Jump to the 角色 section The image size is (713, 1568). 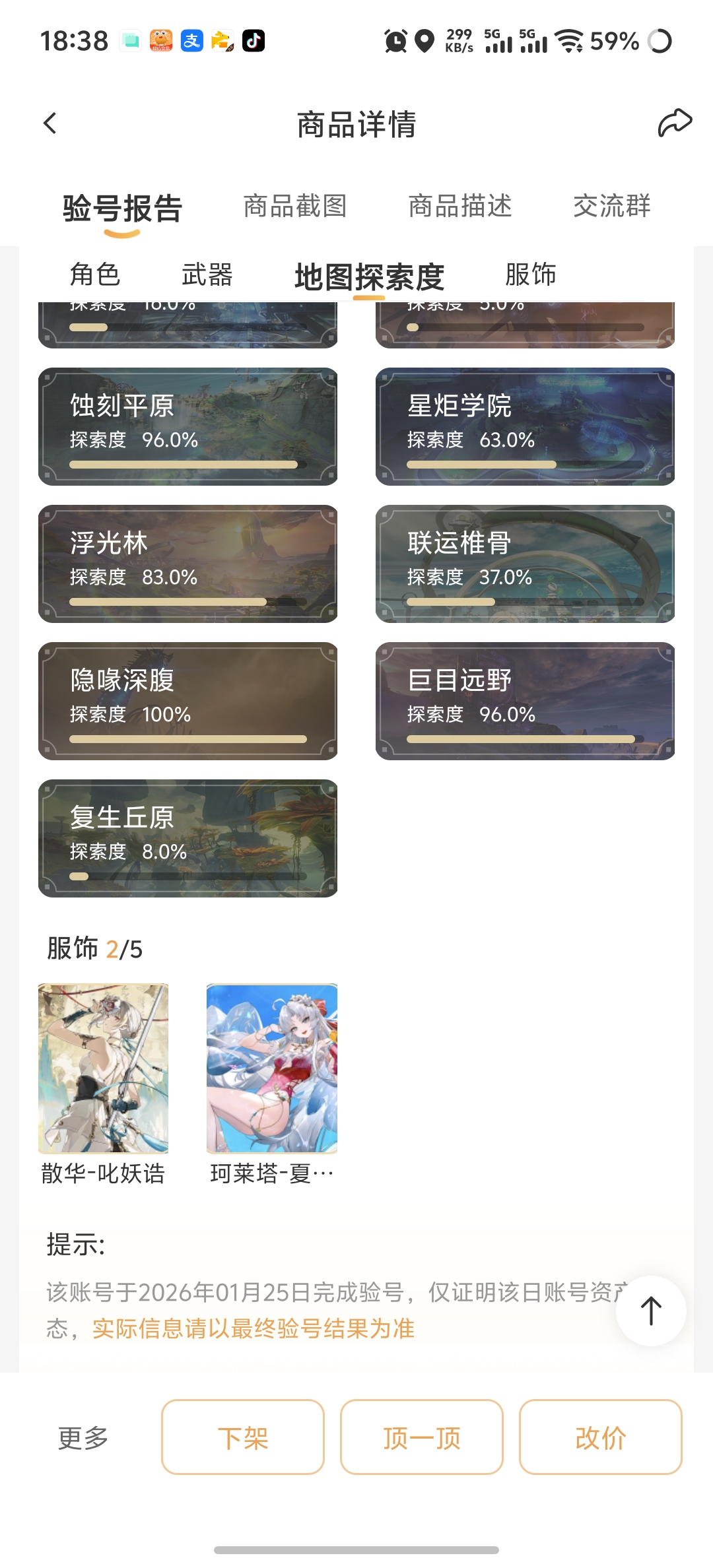pos(95,275)
